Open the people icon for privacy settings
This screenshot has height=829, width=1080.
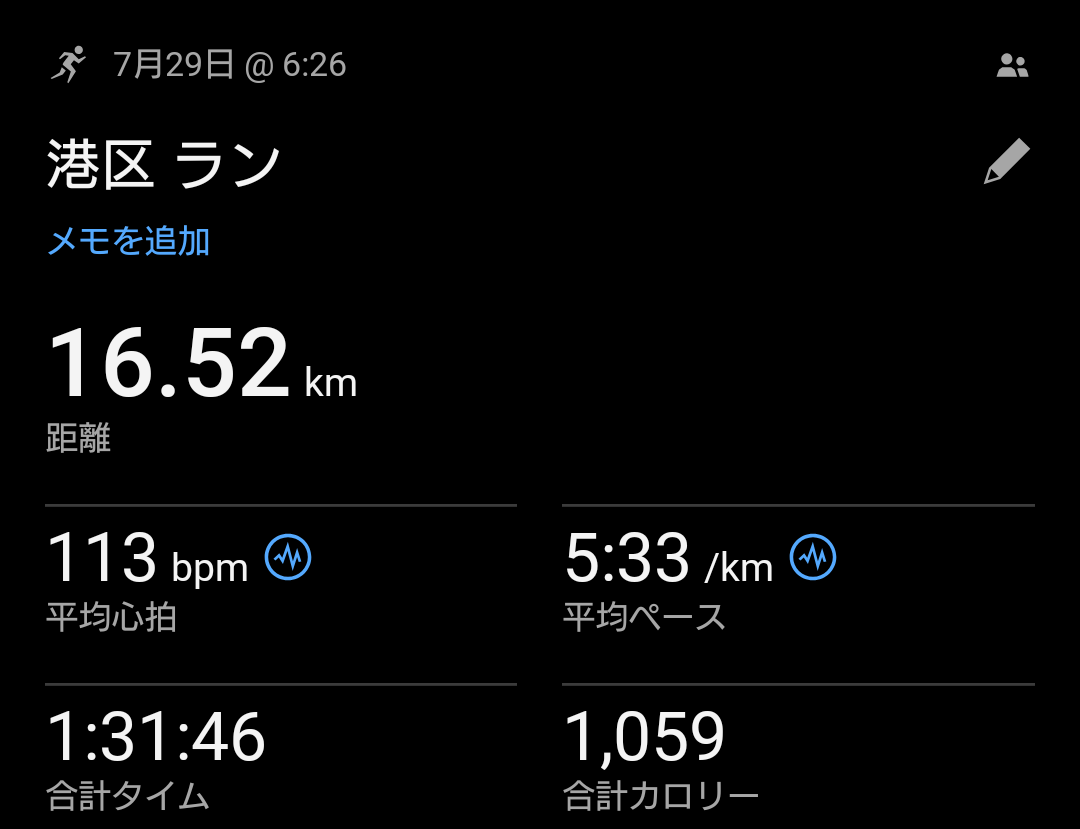pyautogui.click(x=1012, y=66)
